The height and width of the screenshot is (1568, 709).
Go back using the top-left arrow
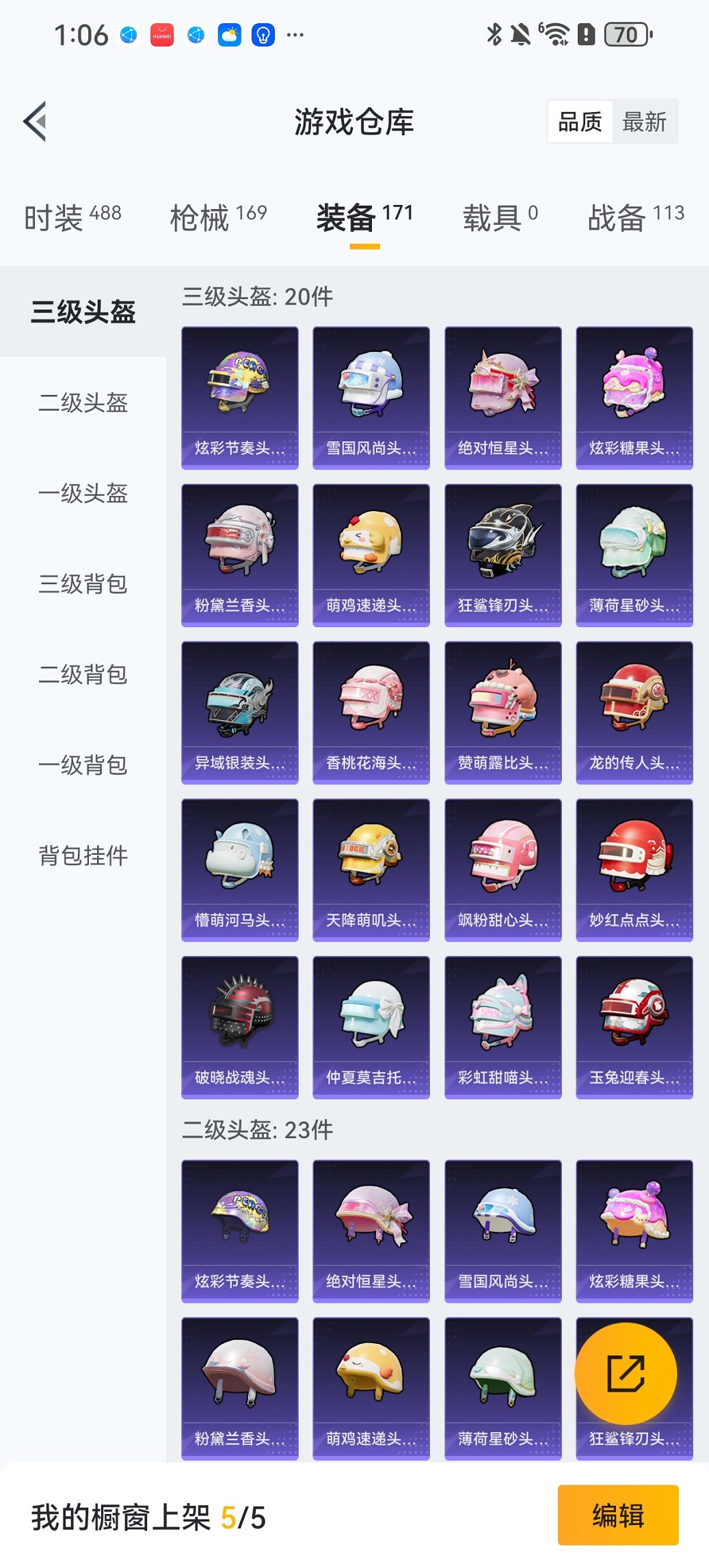click(x=36, y=122)
